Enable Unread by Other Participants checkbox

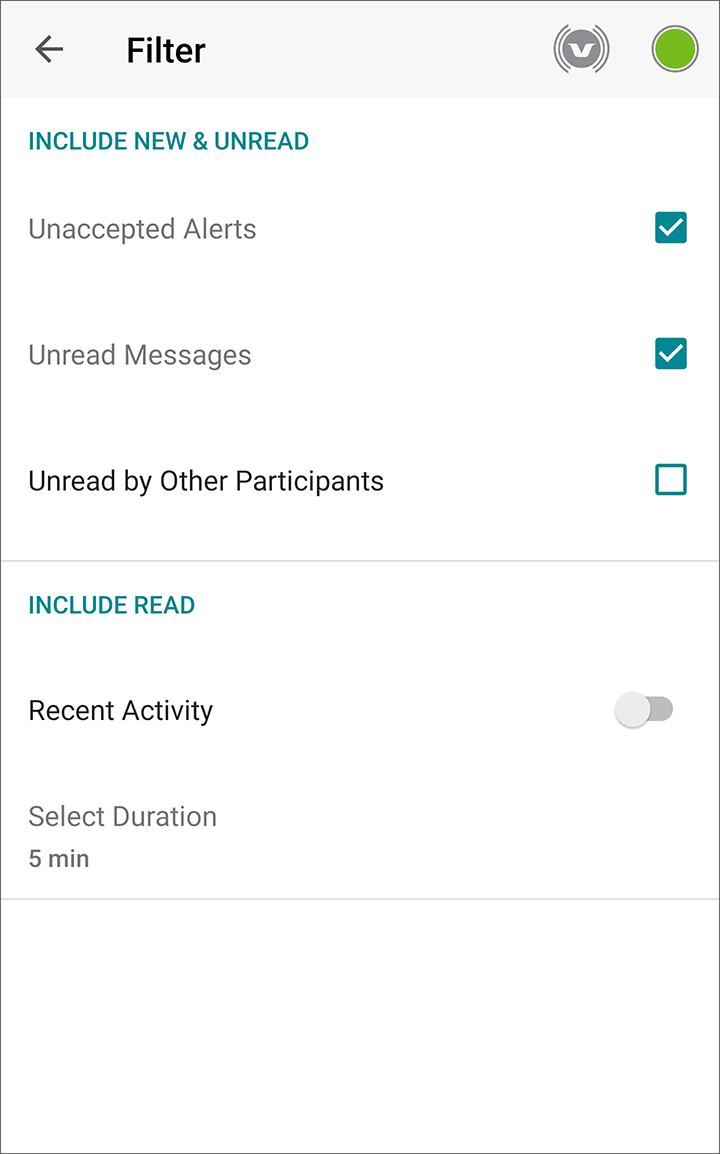click(671, 480)
